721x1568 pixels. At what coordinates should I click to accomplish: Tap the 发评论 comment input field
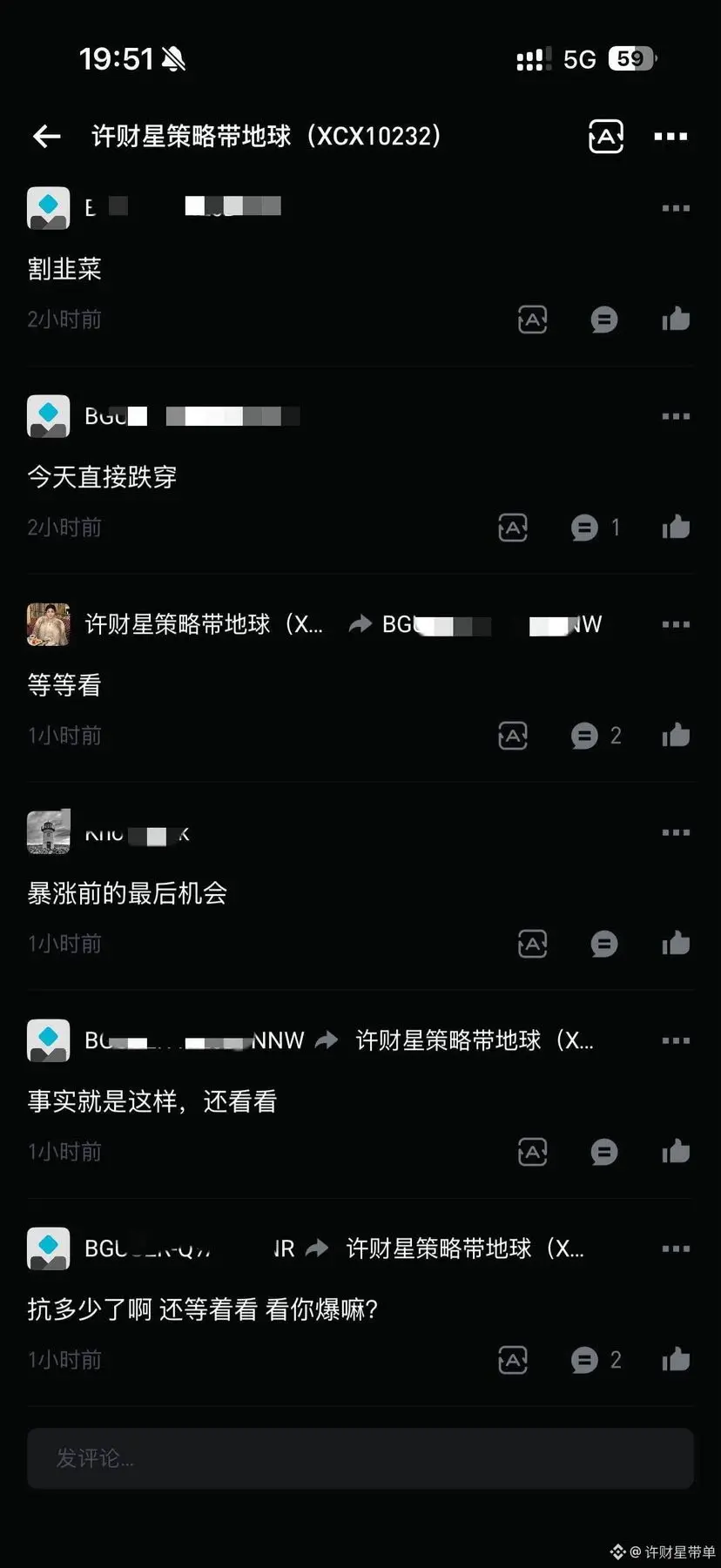pos(360,1458)
